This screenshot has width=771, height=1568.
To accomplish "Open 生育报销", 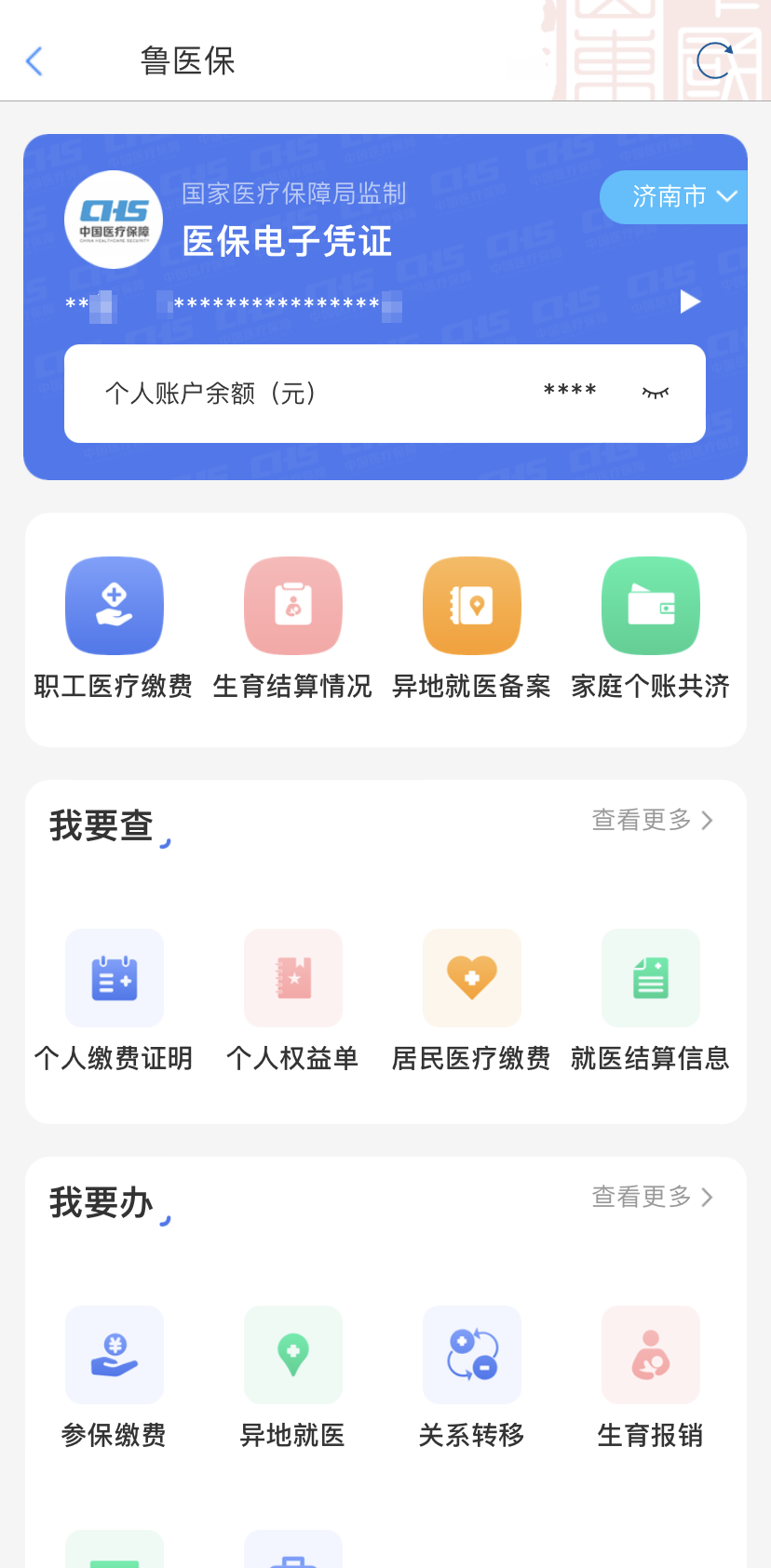I will [650, 1377].
